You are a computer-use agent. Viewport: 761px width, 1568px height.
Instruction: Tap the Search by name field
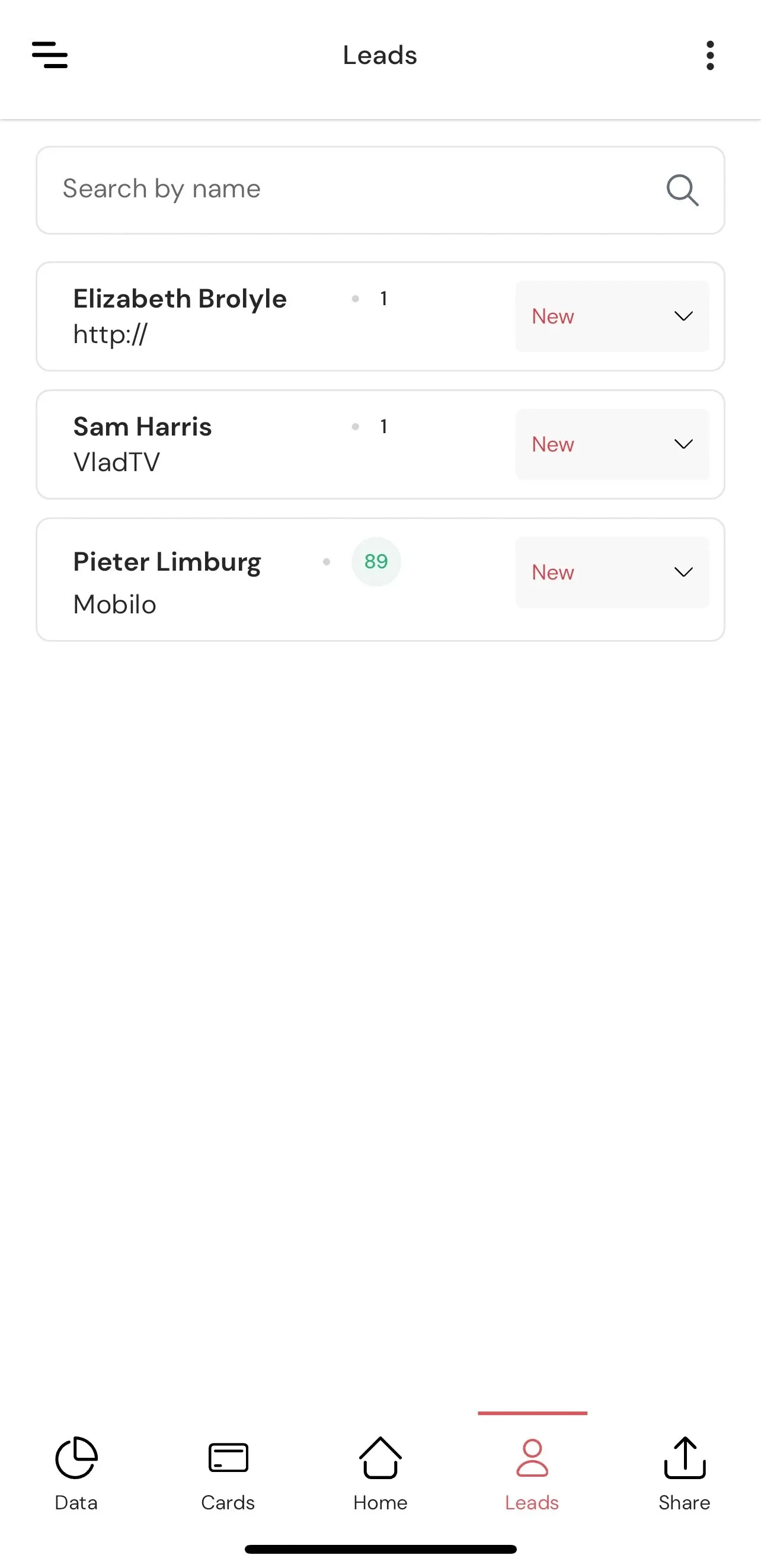pyautogui.click(x=380, y=190)
